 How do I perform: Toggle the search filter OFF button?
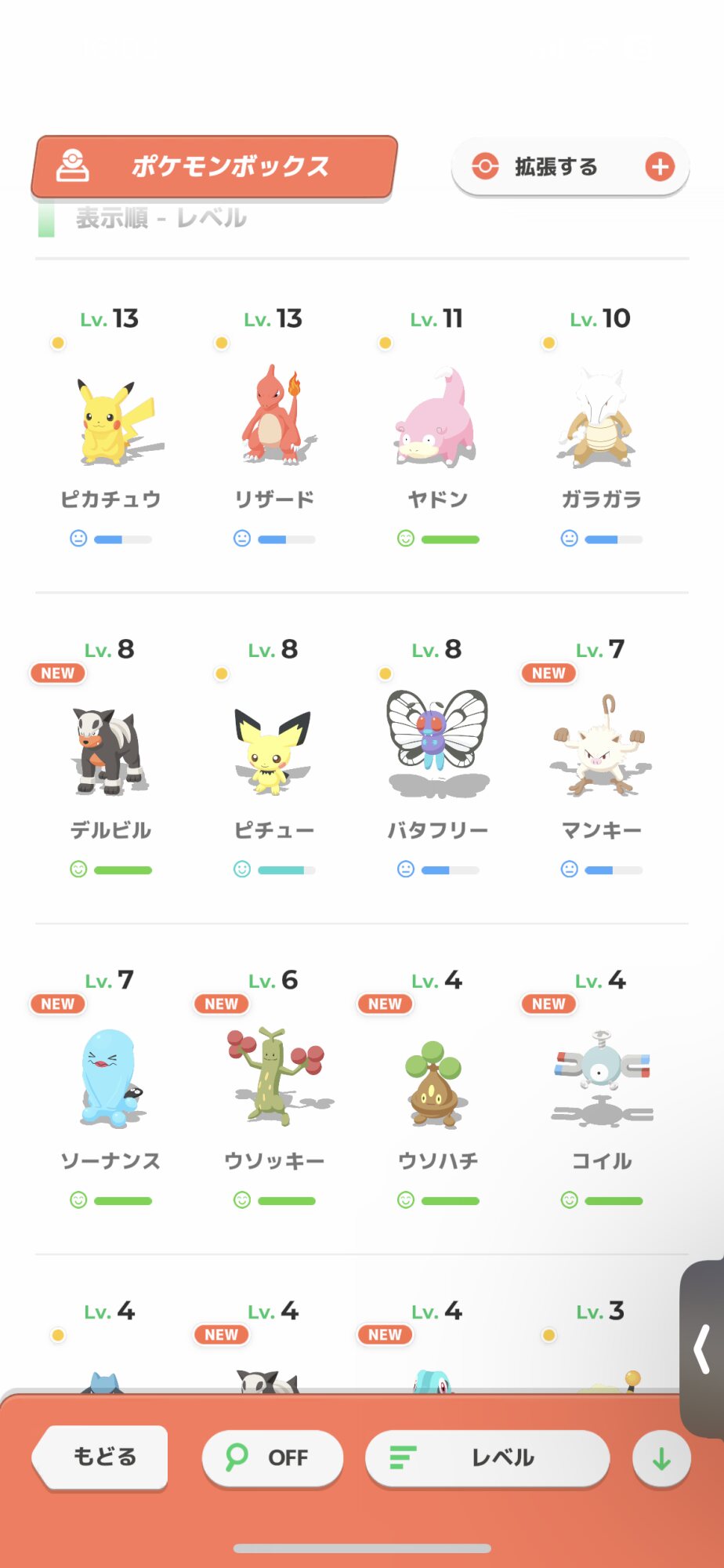pyautogui.click(x=272, y=1457)
